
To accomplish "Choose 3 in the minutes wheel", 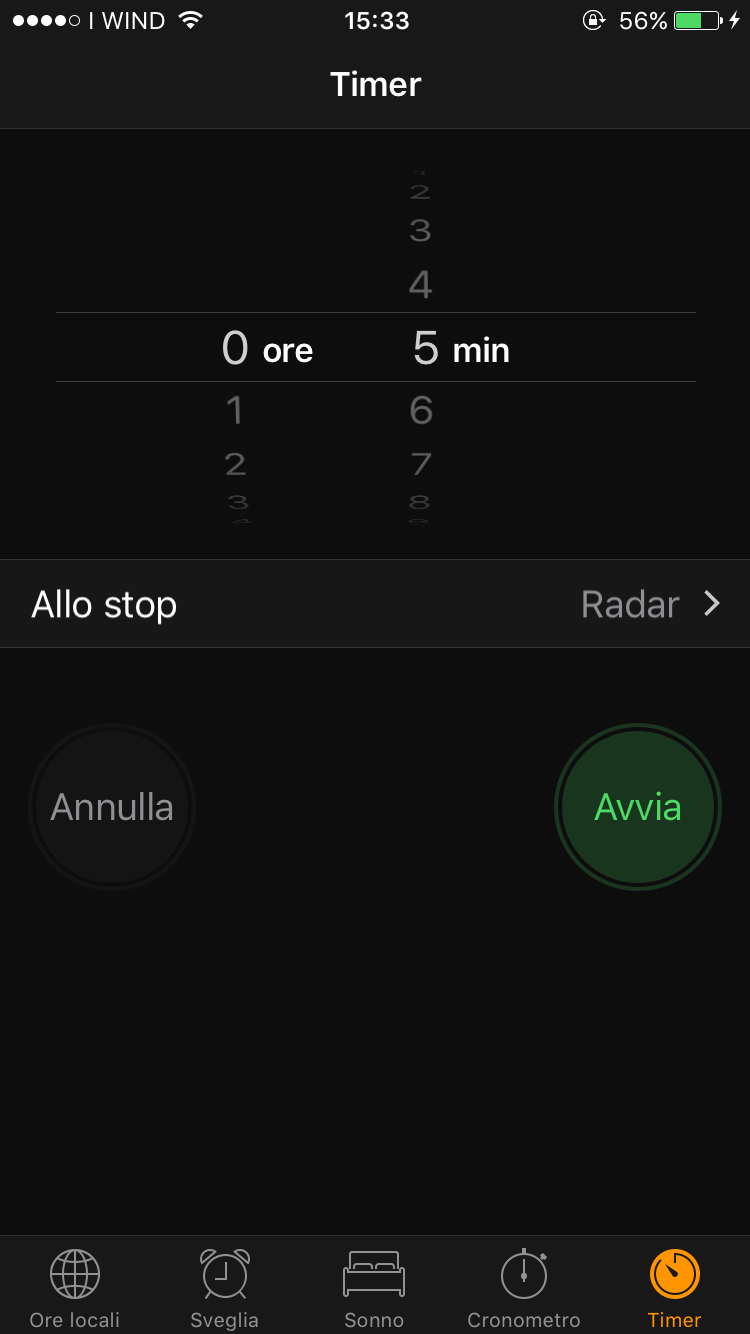I will click(421, 231).
